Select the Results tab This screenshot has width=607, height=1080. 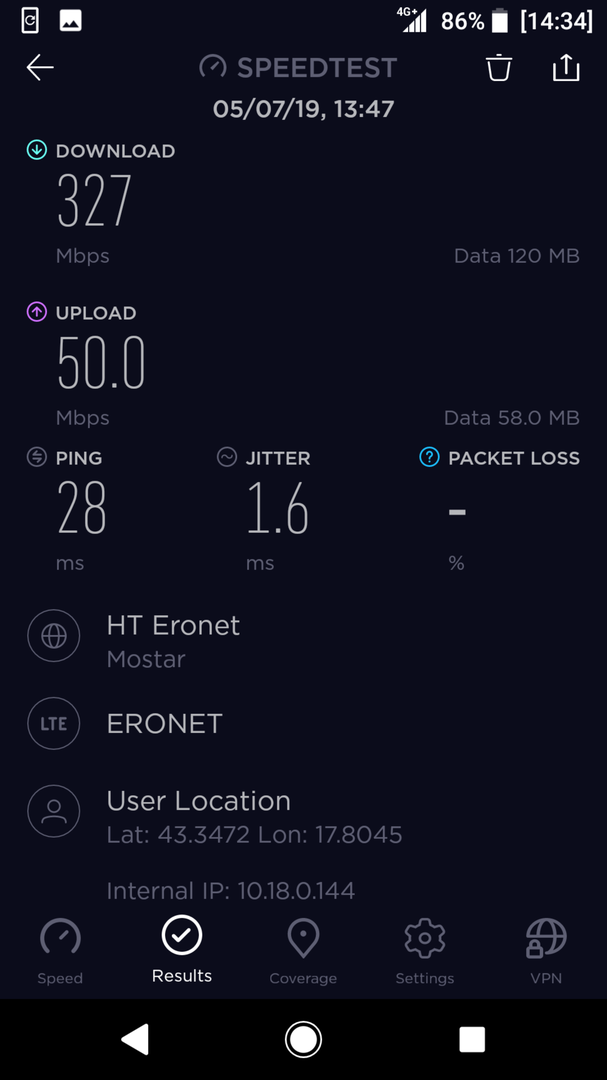point(182,950)
